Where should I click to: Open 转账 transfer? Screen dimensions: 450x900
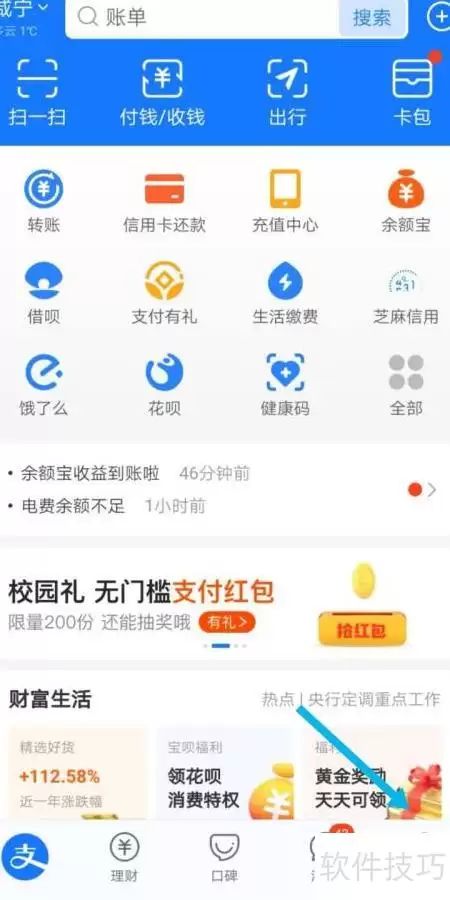pyautogui.click(x=44, y=201)
